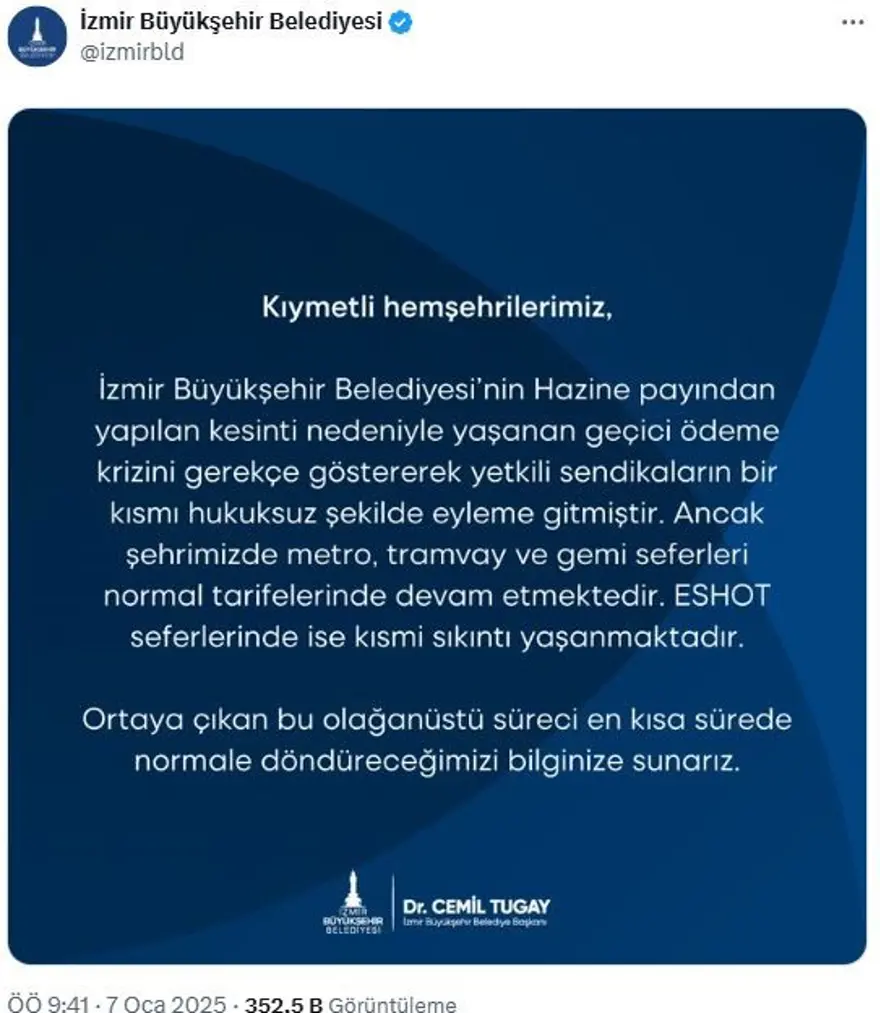The width and height of the screenshot is (880, 1013).
Task: Open the @izmirbld handle
Action: 130,52
